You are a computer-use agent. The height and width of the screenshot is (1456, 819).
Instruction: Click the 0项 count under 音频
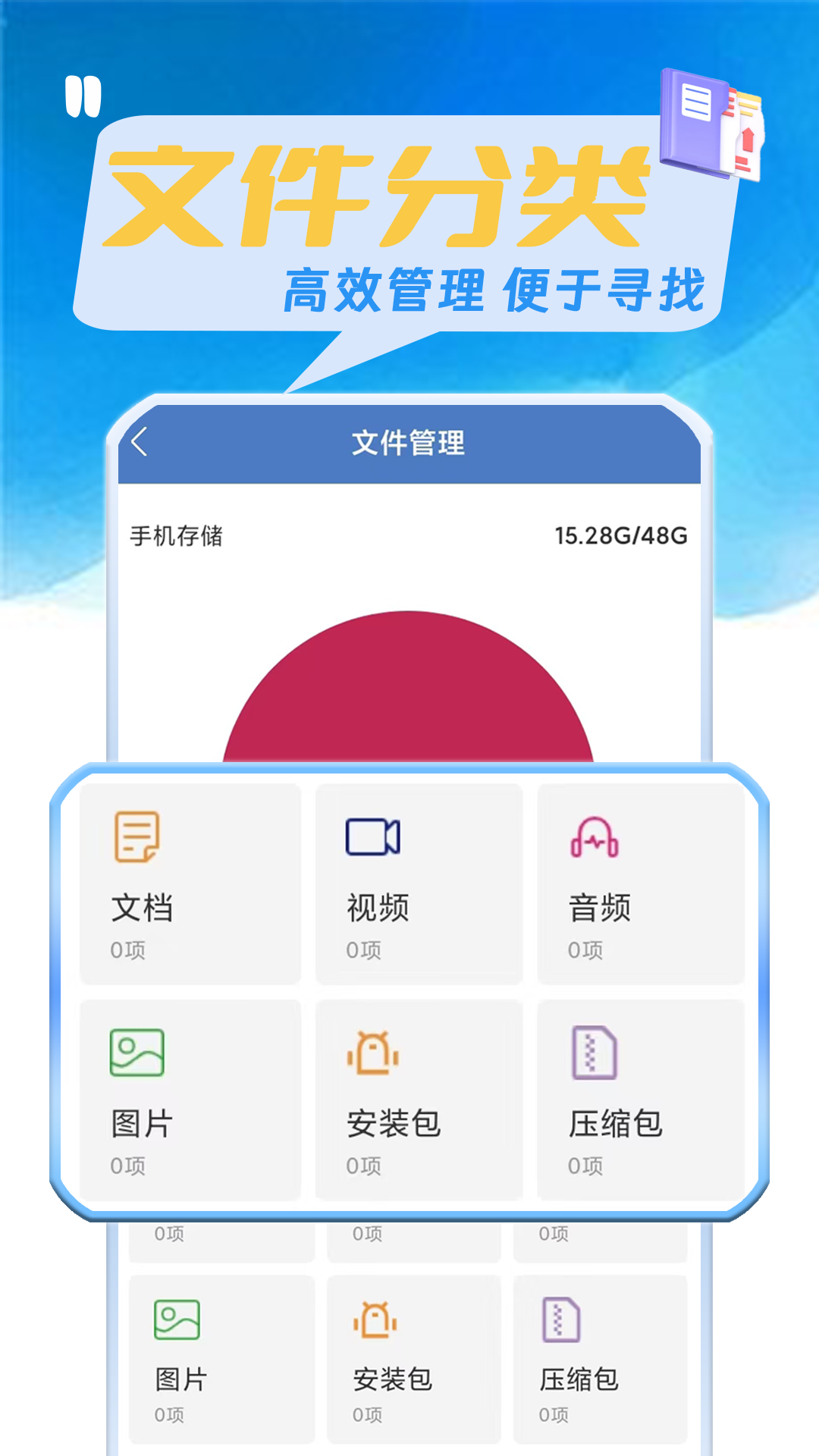(583, 950)
